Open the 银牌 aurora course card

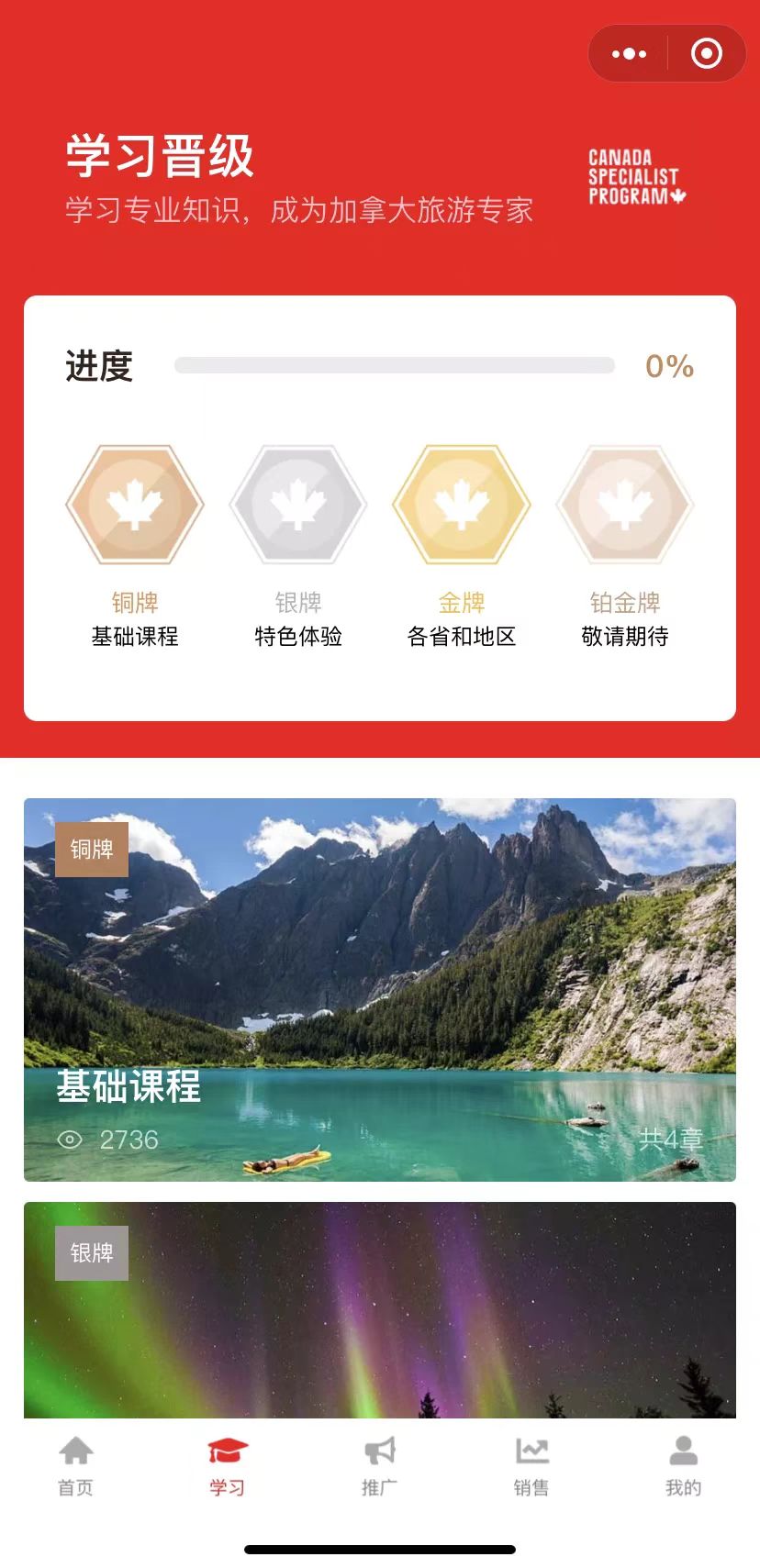click(x=380, y=1310)
